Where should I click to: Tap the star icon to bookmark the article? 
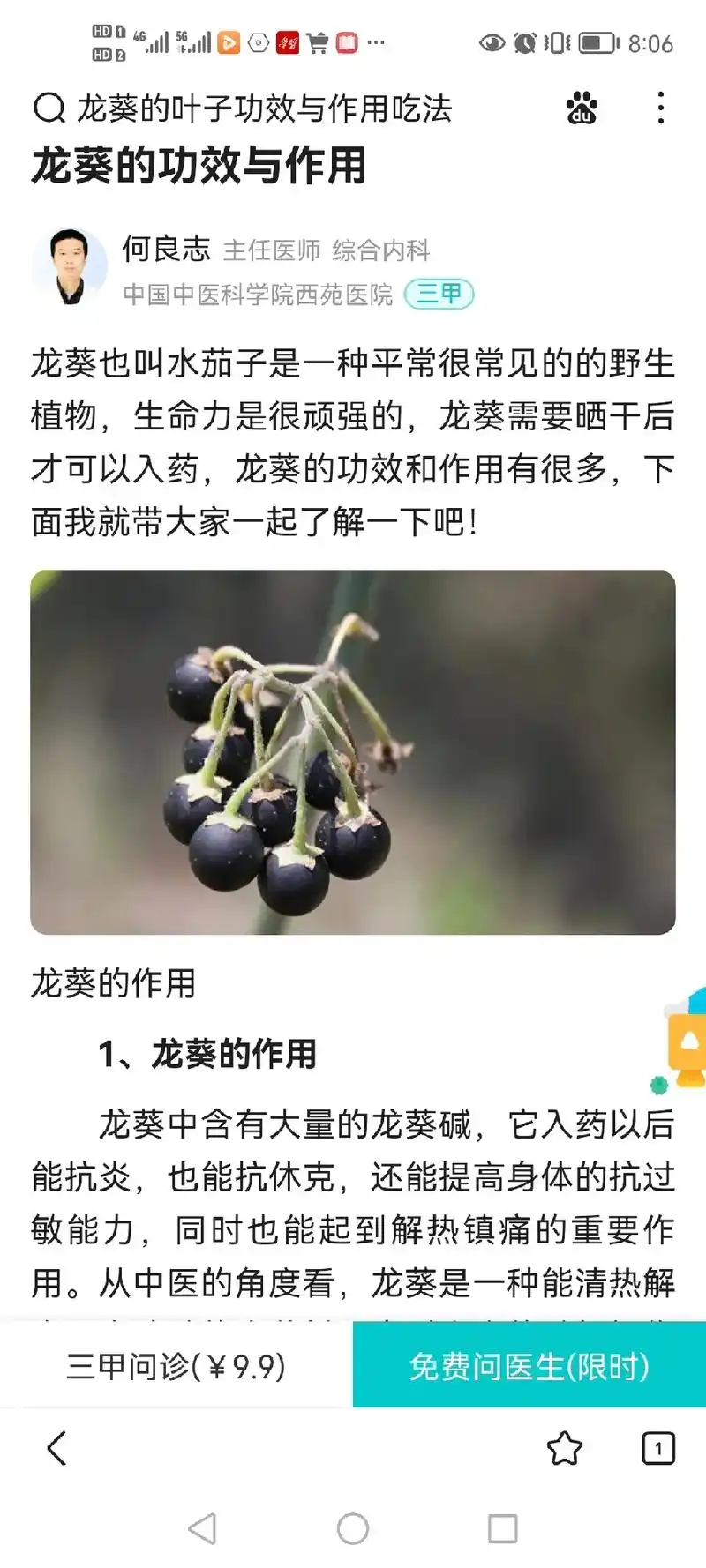tap(565, 1447)
